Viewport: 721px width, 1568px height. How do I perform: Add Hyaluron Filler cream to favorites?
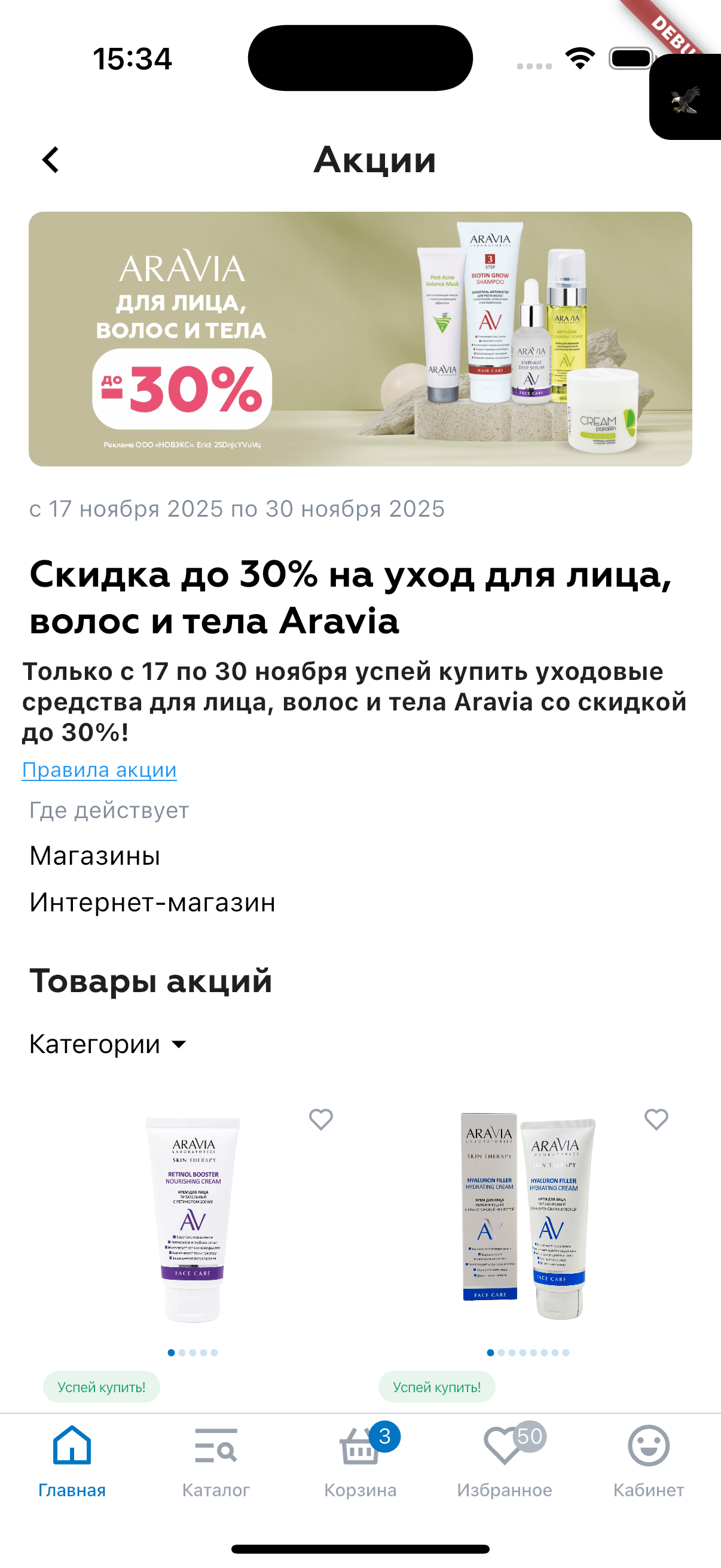(656, 1119)
